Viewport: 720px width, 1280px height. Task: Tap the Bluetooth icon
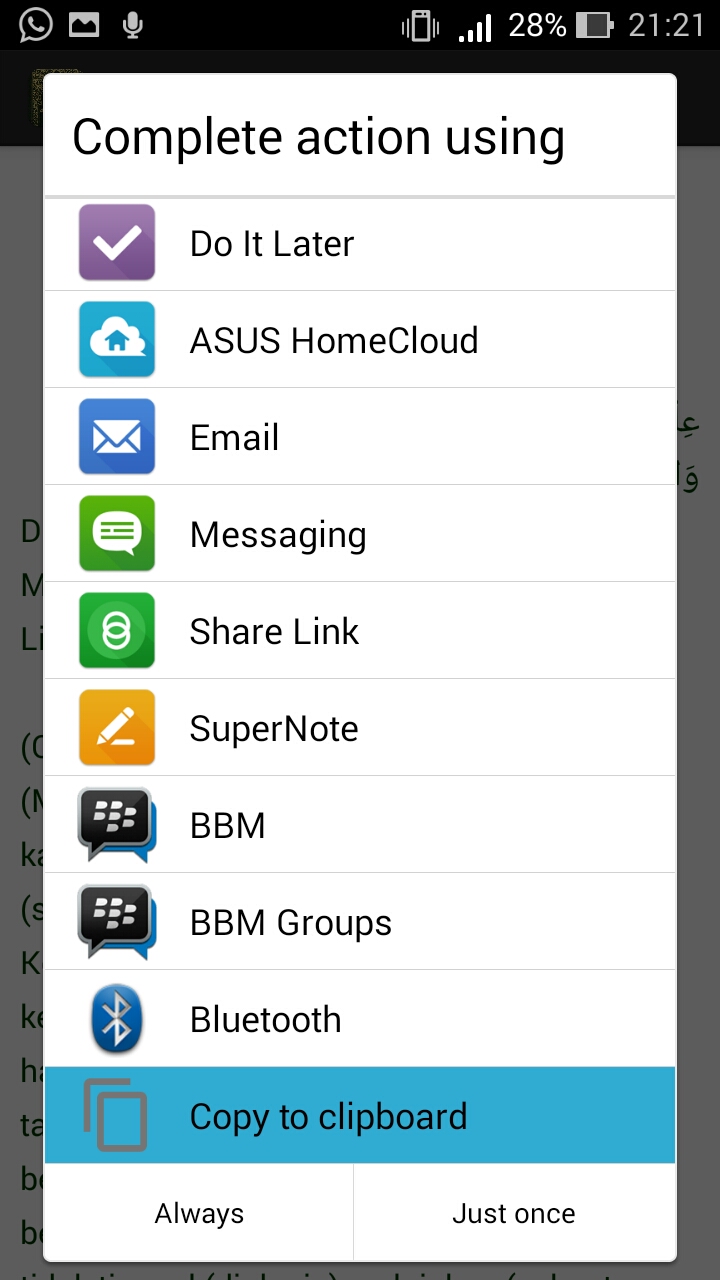tap(116, 1018)
